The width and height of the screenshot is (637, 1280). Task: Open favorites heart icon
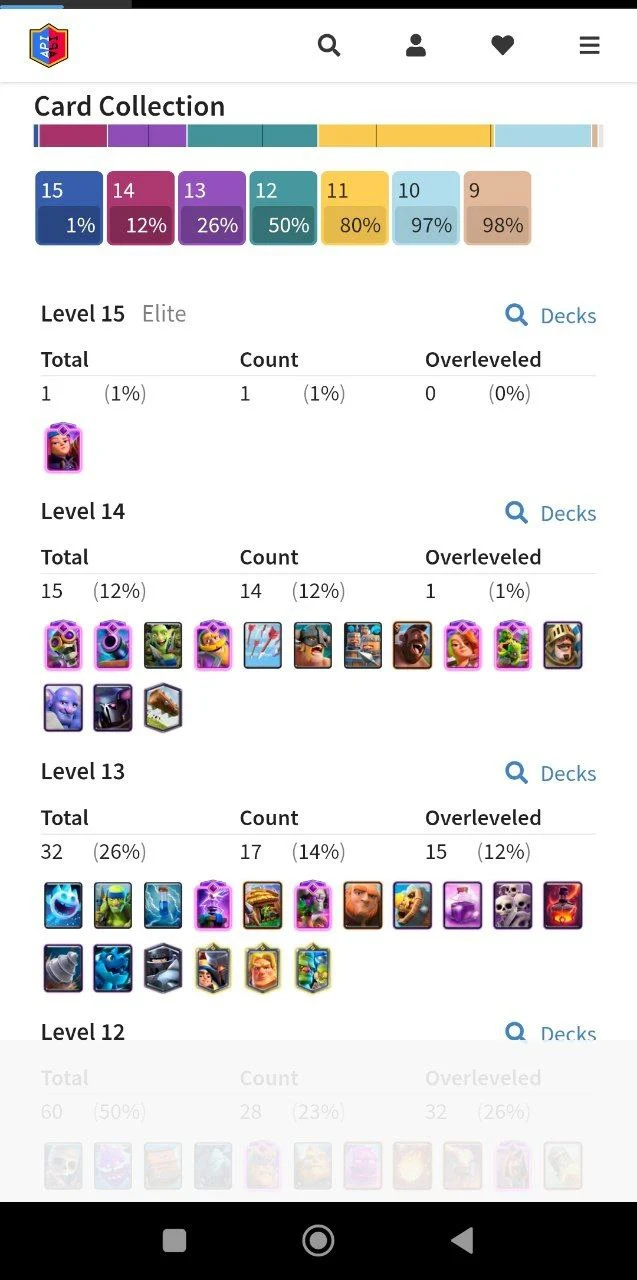point(502,45)
